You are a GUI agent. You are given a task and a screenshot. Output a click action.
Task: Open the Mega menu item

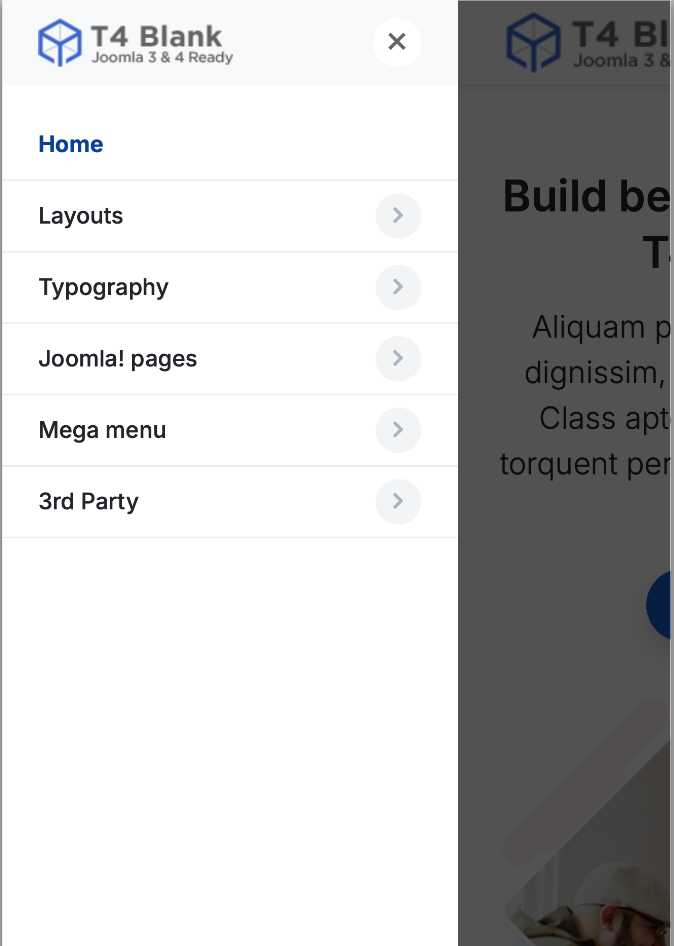[102, 431]
